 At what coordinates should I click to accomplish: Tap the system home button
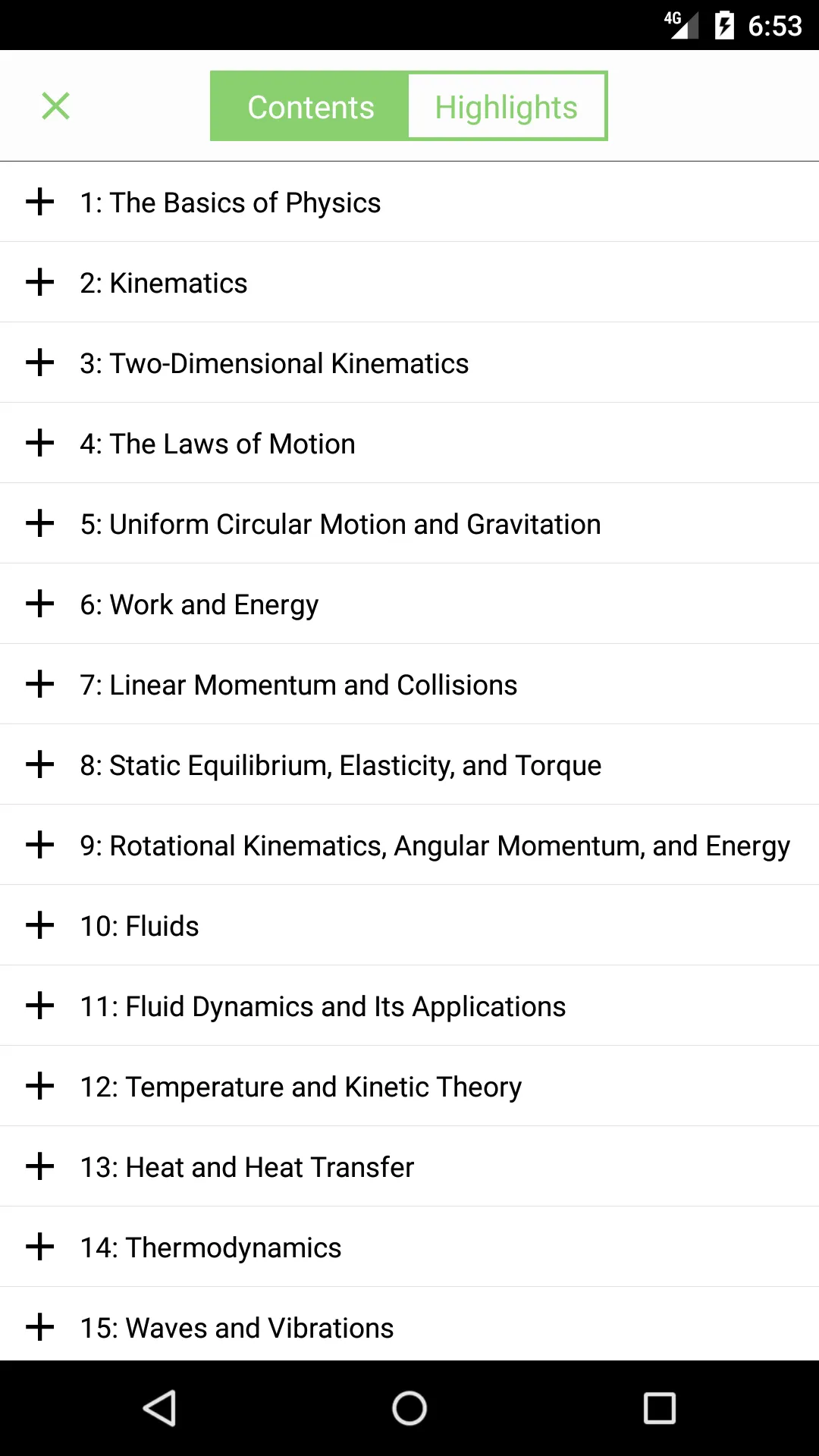pos(409,1408)
